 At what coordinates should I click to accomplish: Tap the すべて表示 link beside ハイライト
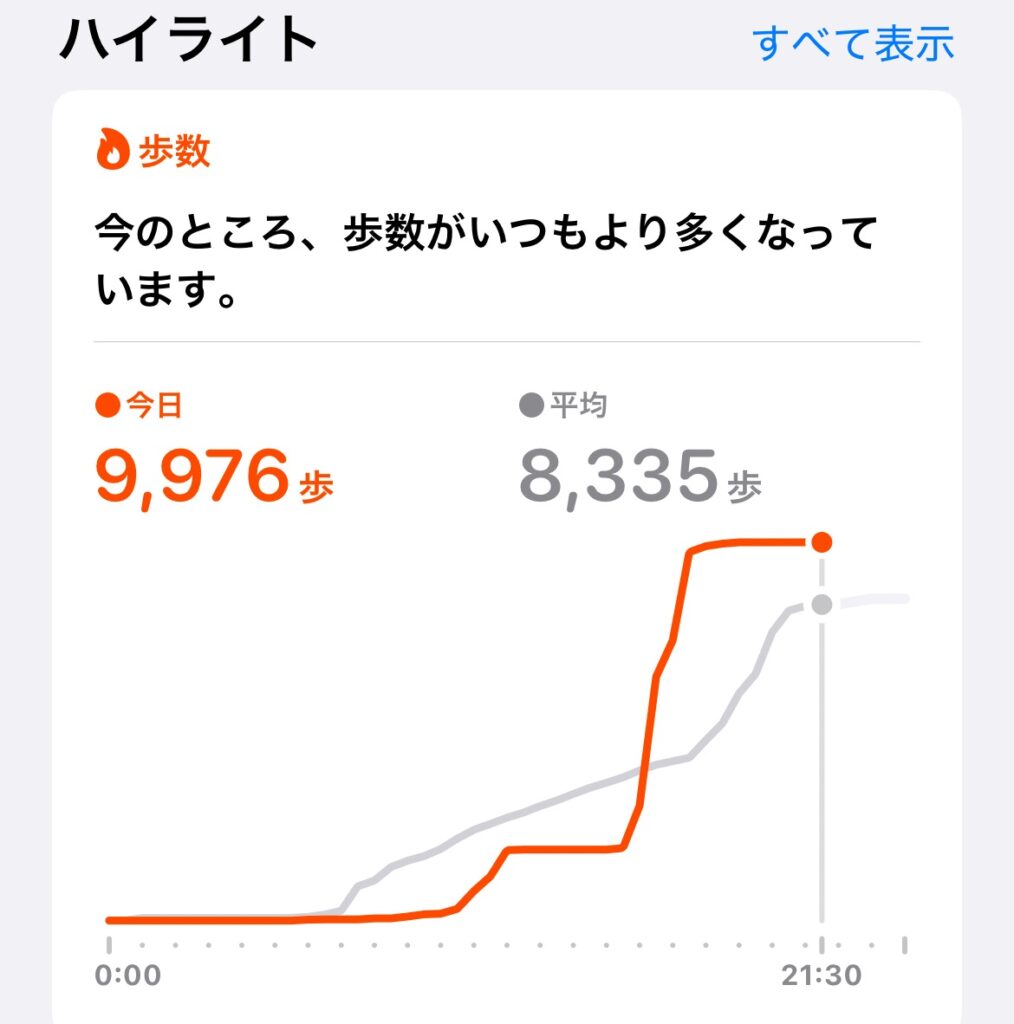coord(853,43)
